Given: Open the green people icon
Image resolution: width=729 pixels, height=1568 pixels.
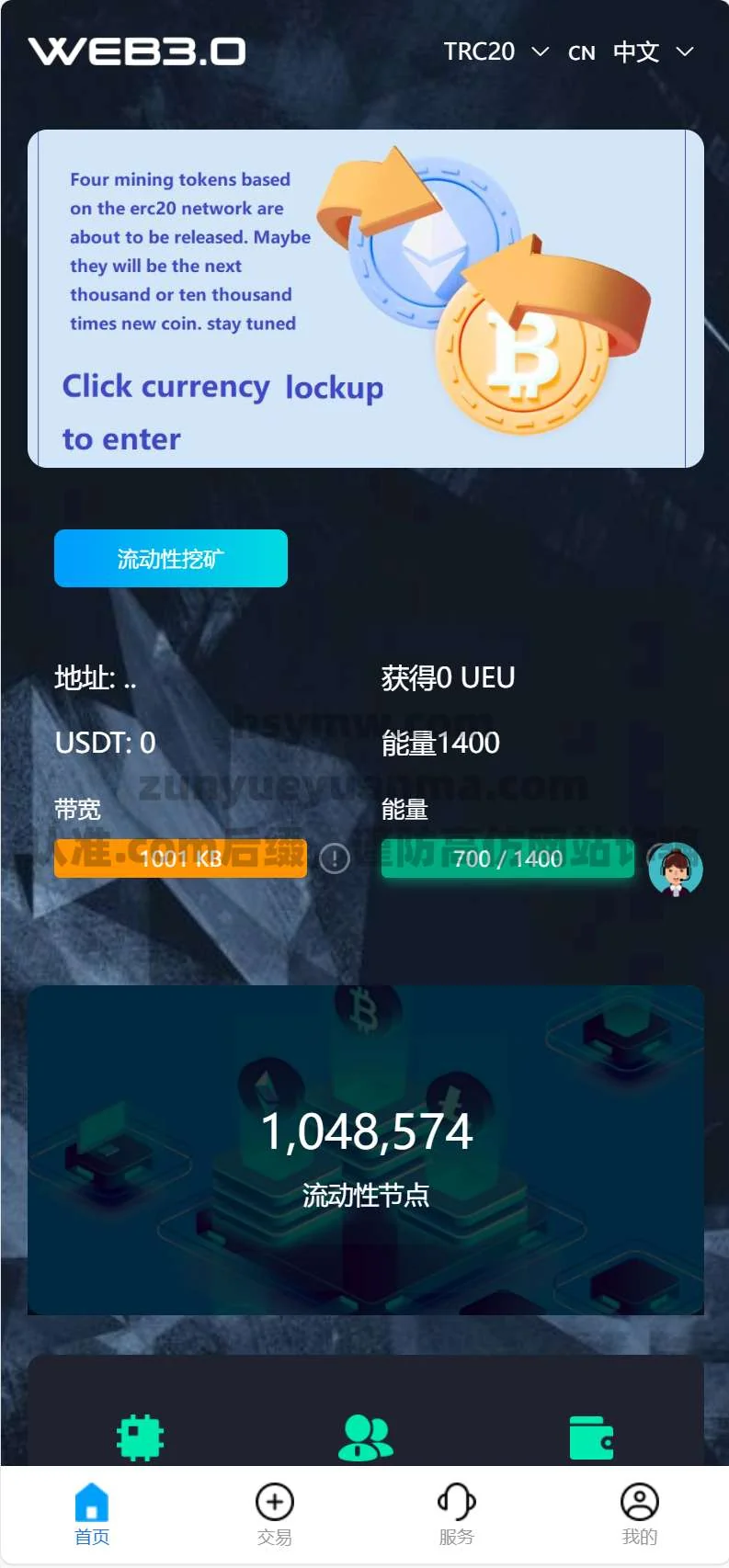Looking at the screenshot, I should [x=365, y=1437].
